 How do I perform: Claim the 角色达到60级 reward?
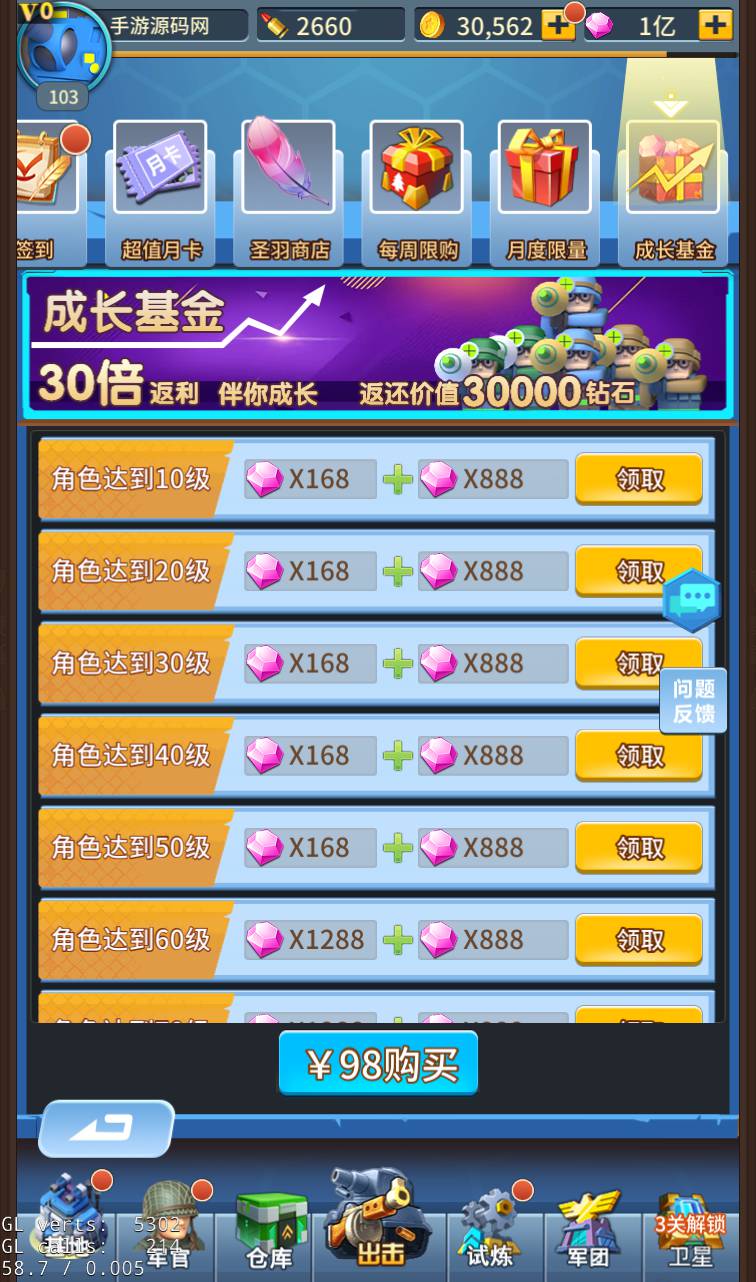click(638, 940)
